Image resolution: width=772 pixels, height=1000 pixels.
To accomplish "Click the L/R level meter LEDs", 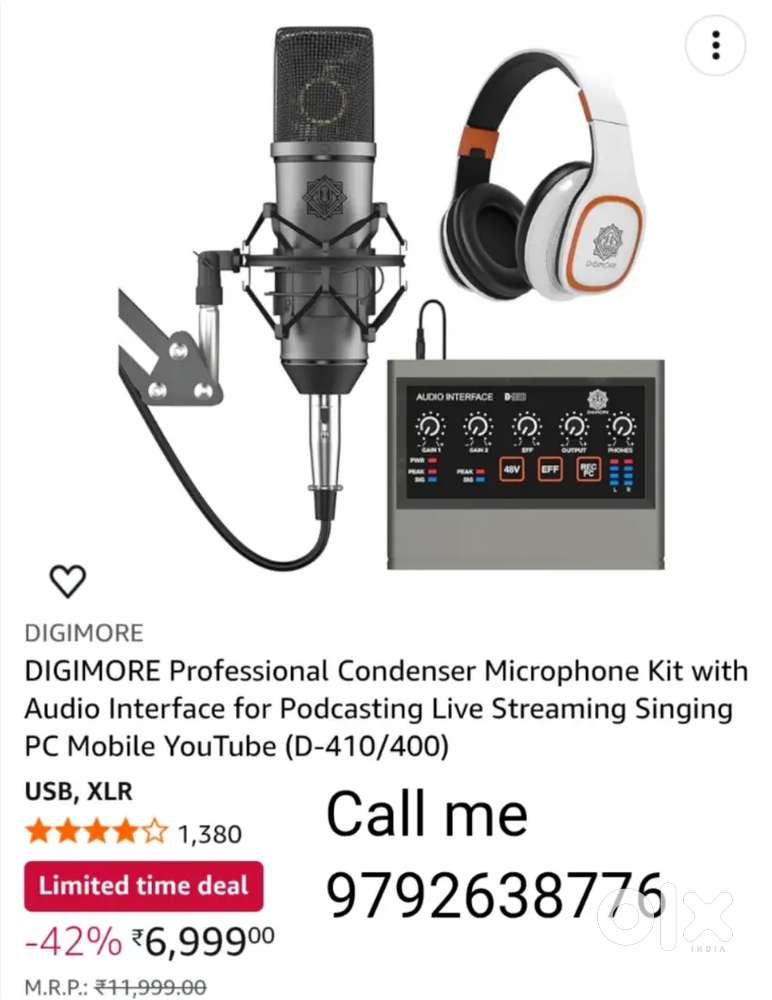I will (x=620, y=472).
